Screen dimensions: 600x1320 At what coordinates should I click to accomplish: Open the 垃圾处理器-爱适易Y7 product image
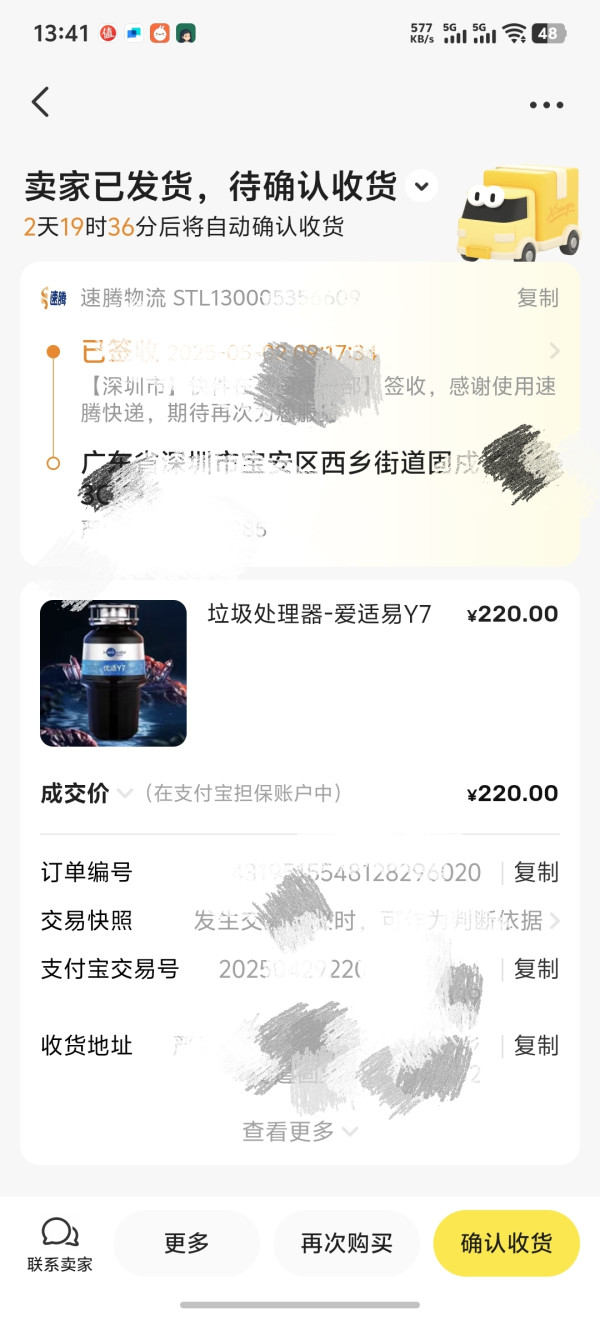pos(113,673)
